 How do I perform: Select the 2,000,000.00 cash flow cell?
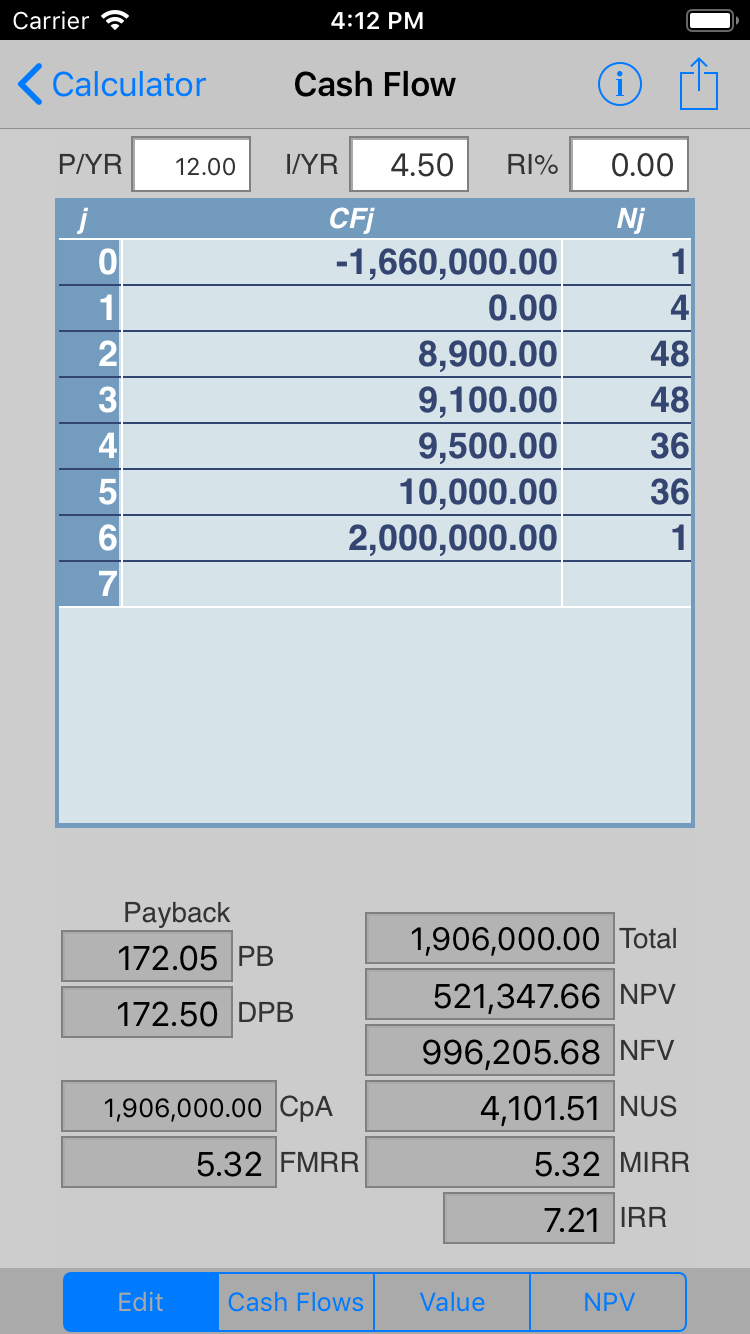click(x=341, y=538)
